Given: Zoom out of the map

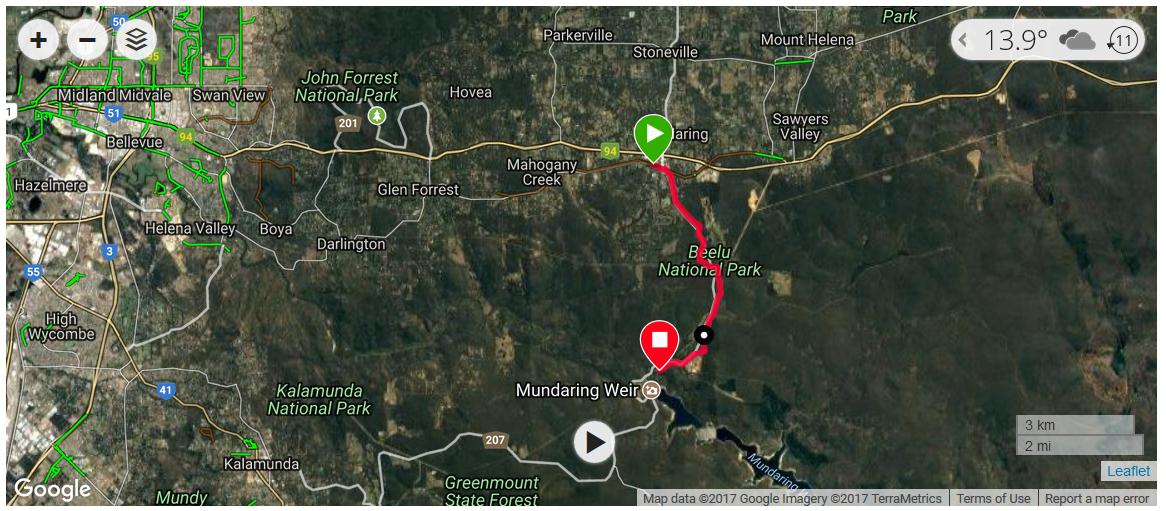Looking at the screenshot, I should click(x=88, y=41).
